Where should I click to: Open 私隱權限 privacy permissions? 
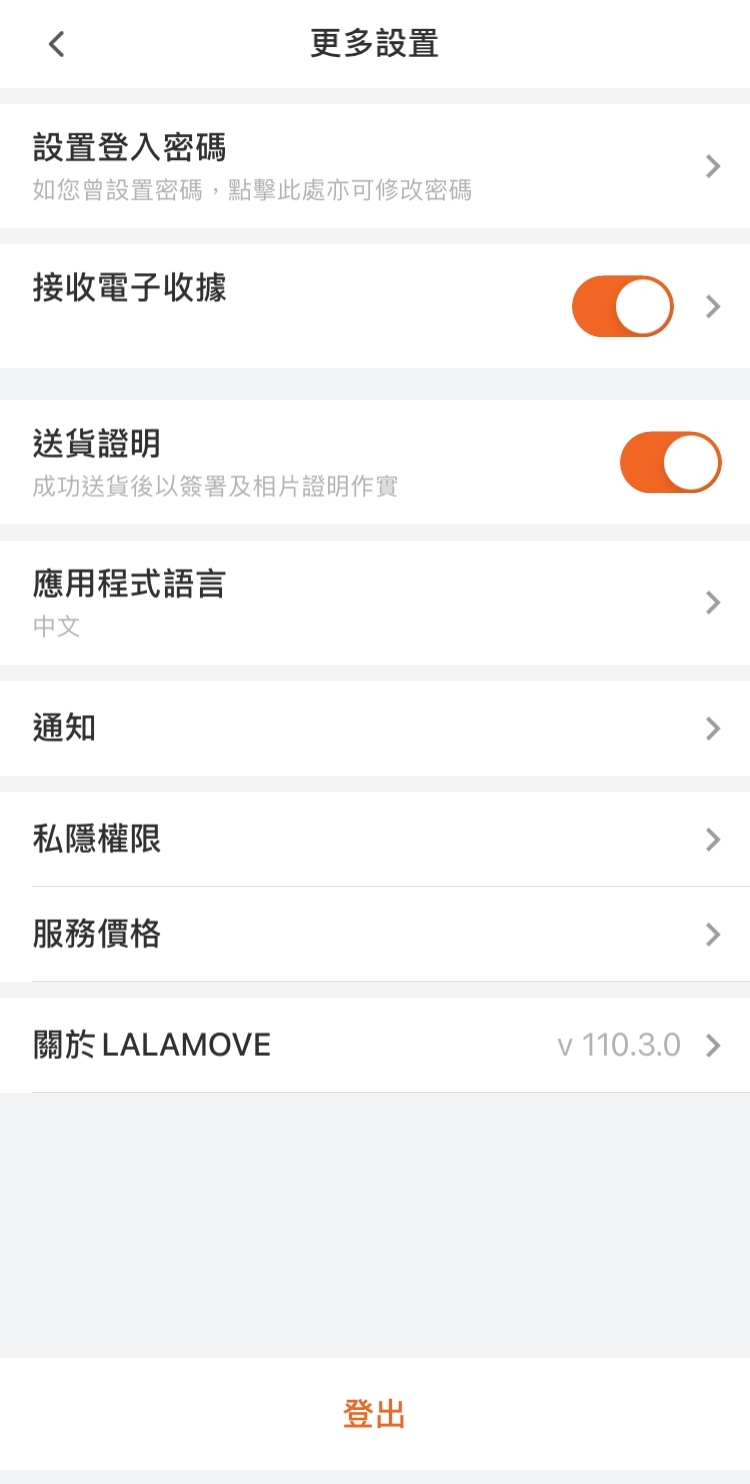click(x=375, y=839)
